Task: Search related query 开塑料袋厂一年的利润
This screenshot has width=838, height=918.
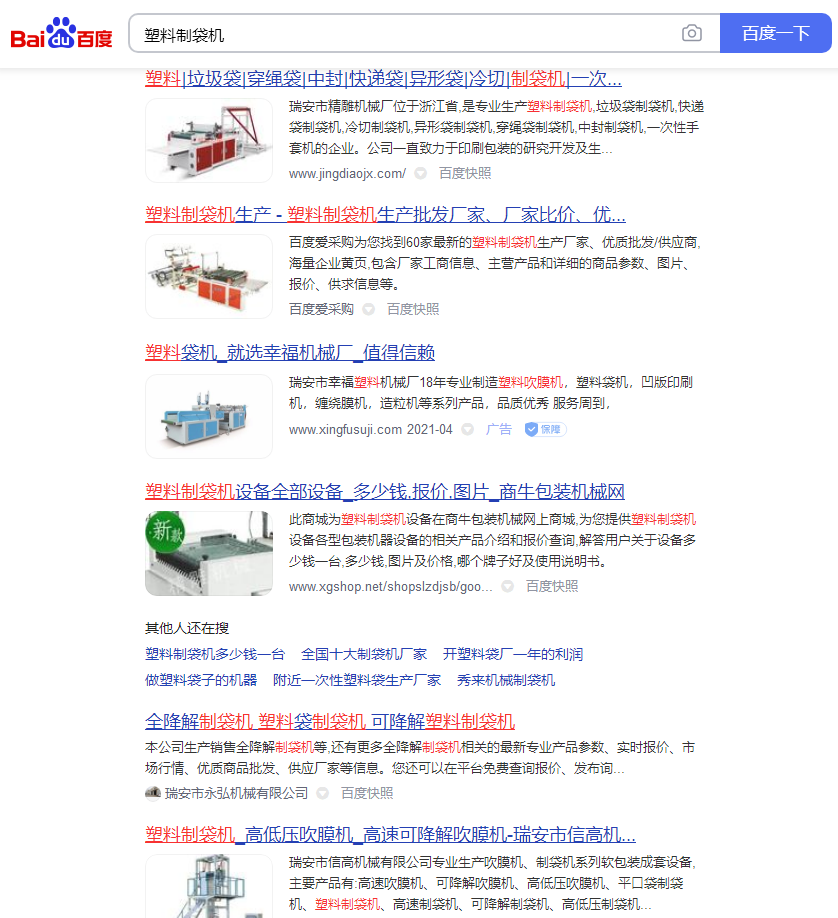Action: (513, 654)
